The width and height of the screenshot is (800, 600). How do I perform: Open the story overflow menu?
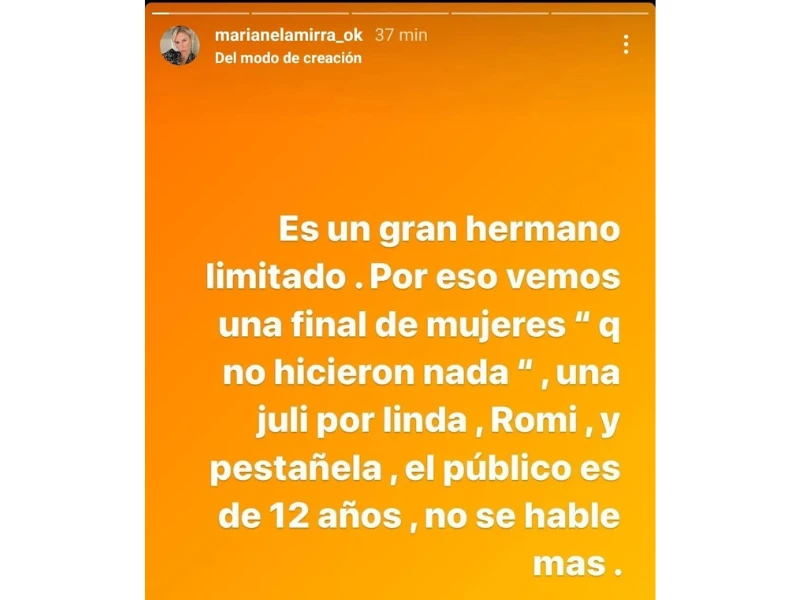pos(626,45)
